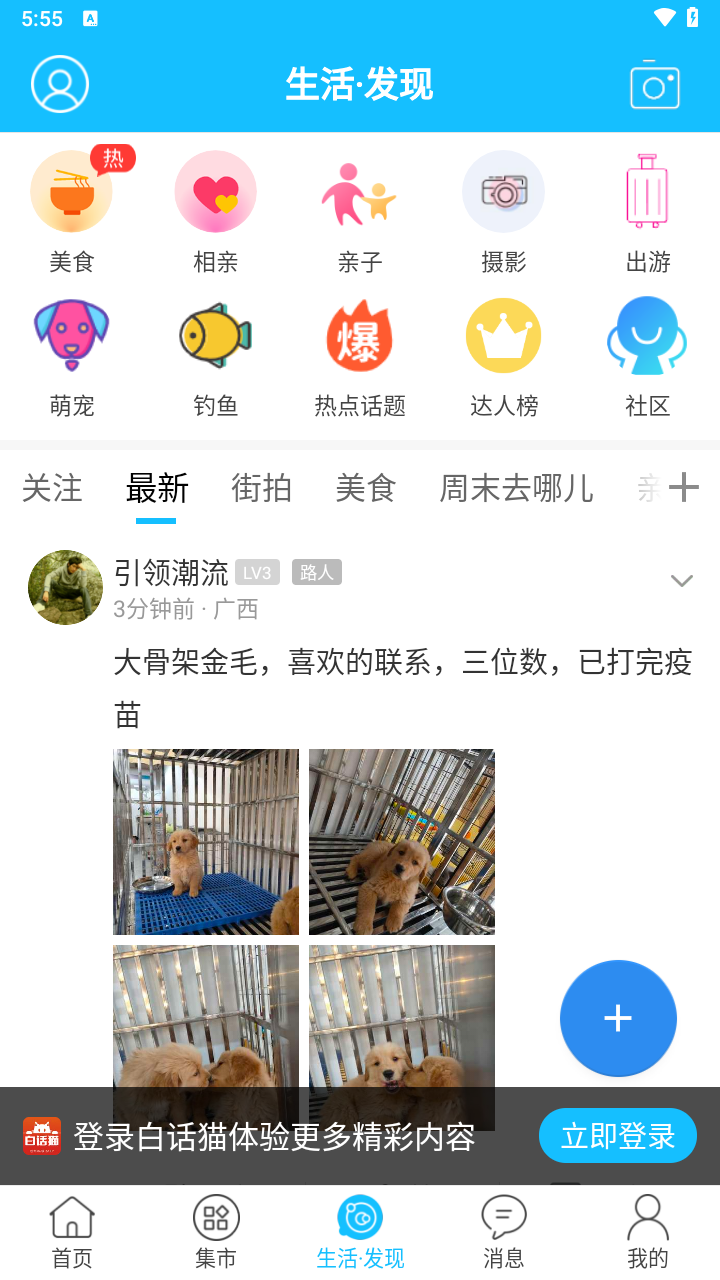Image resolution: width=720 pixels, height=1280 pixels.
Task: Switch to the 街拍 tab
Action: click(261, 489)
